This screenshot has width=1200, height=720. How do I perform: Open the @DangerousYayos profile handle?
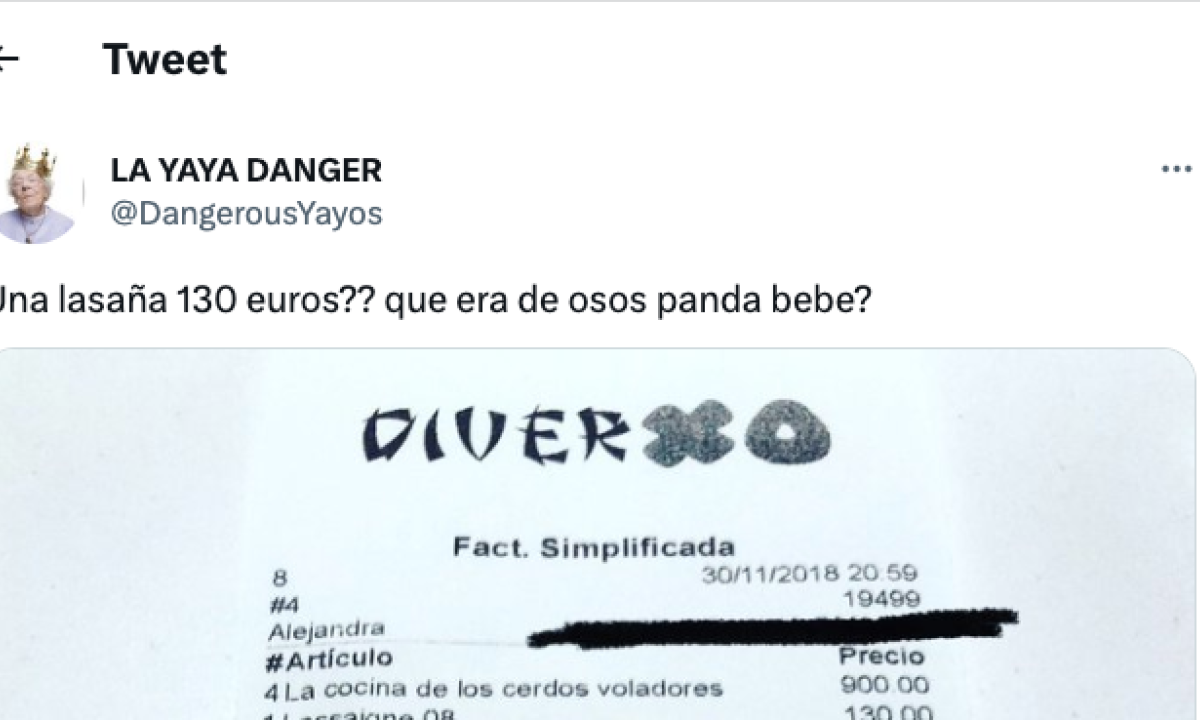click(246, 214)
